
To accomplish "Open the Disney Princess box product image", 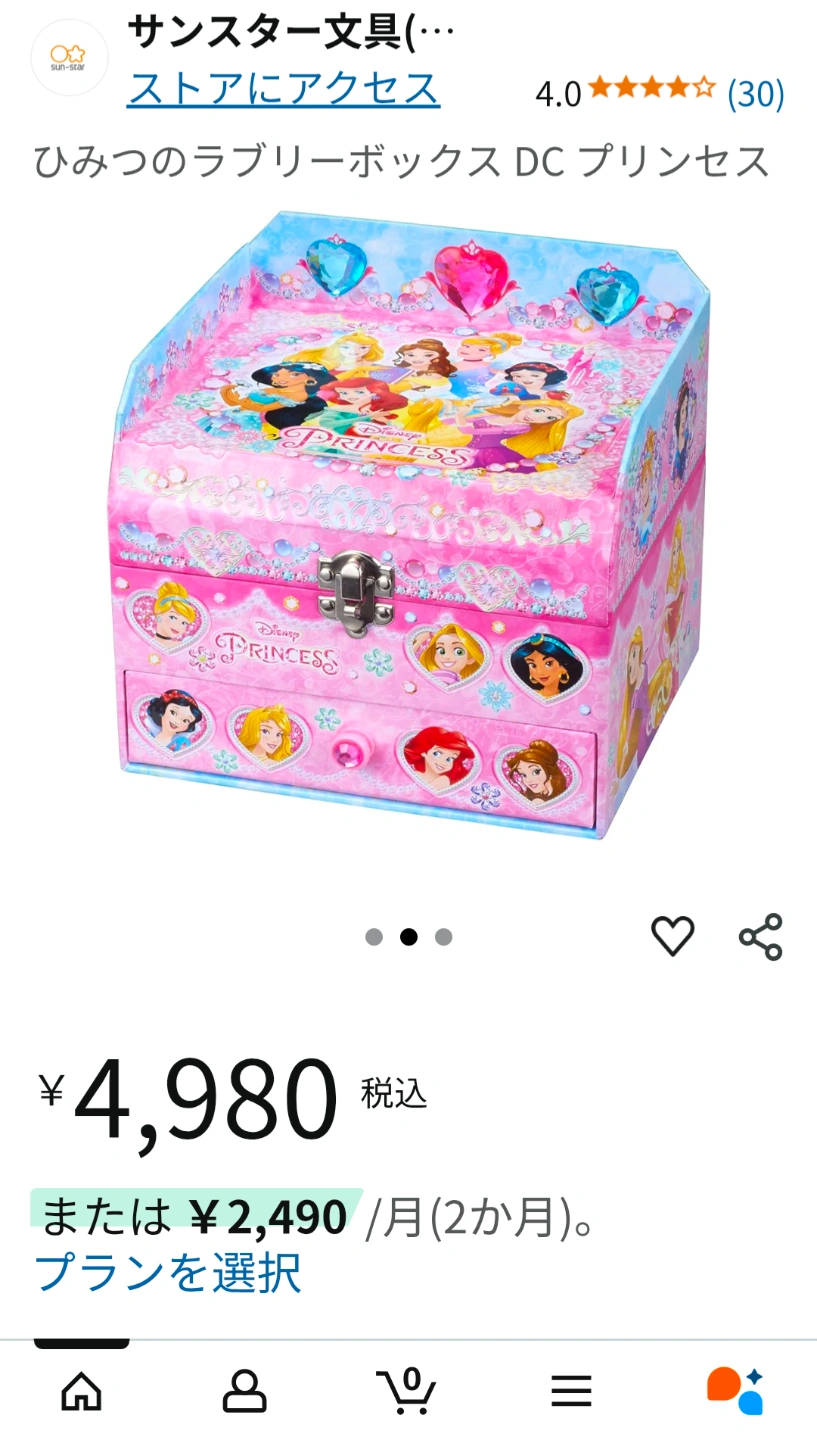I will pyautogui.click(x=408, y=525).
